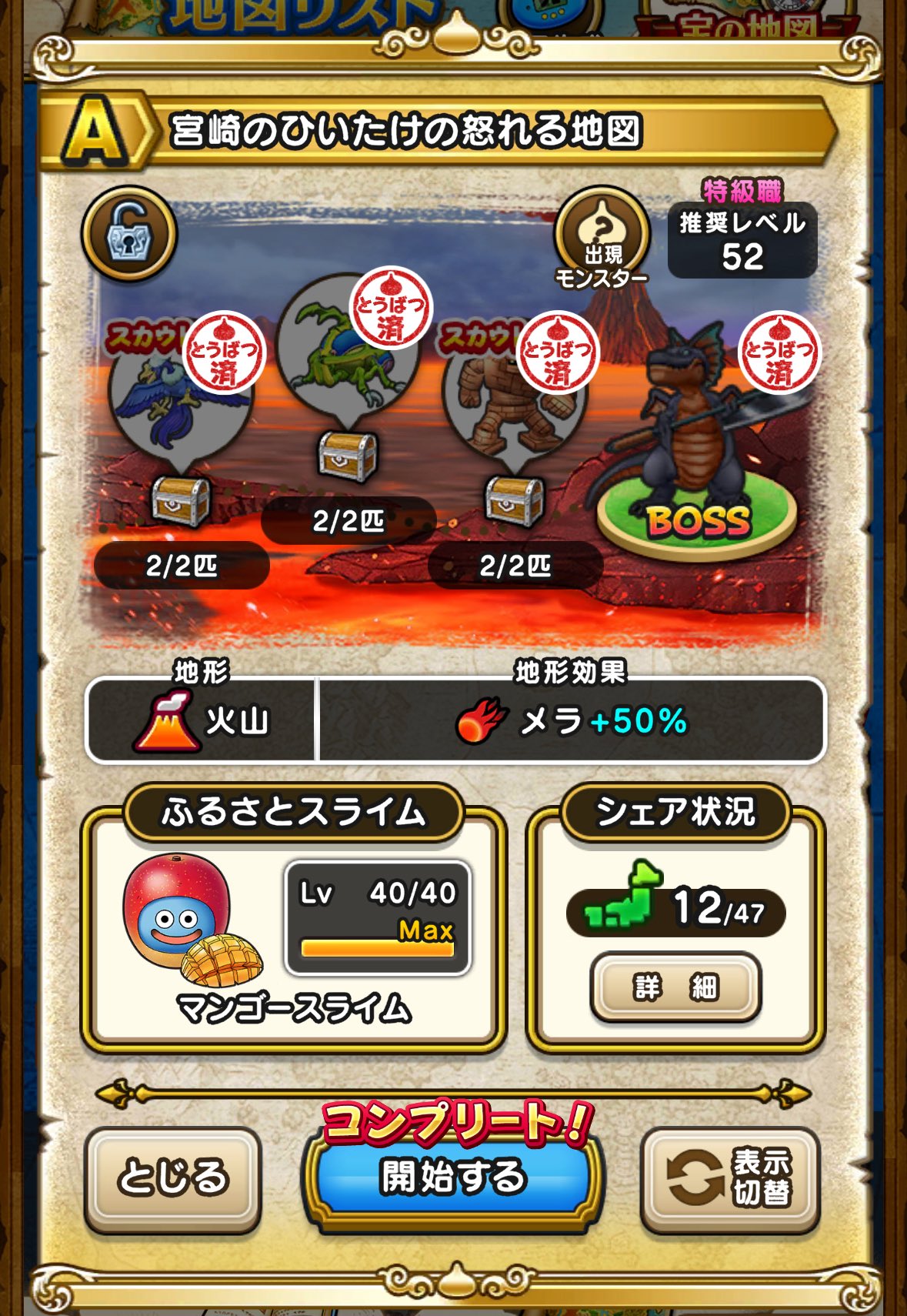Toggle display with 表示切替 button
This screenshot has width=907, height=1316.
[729, 1177]
